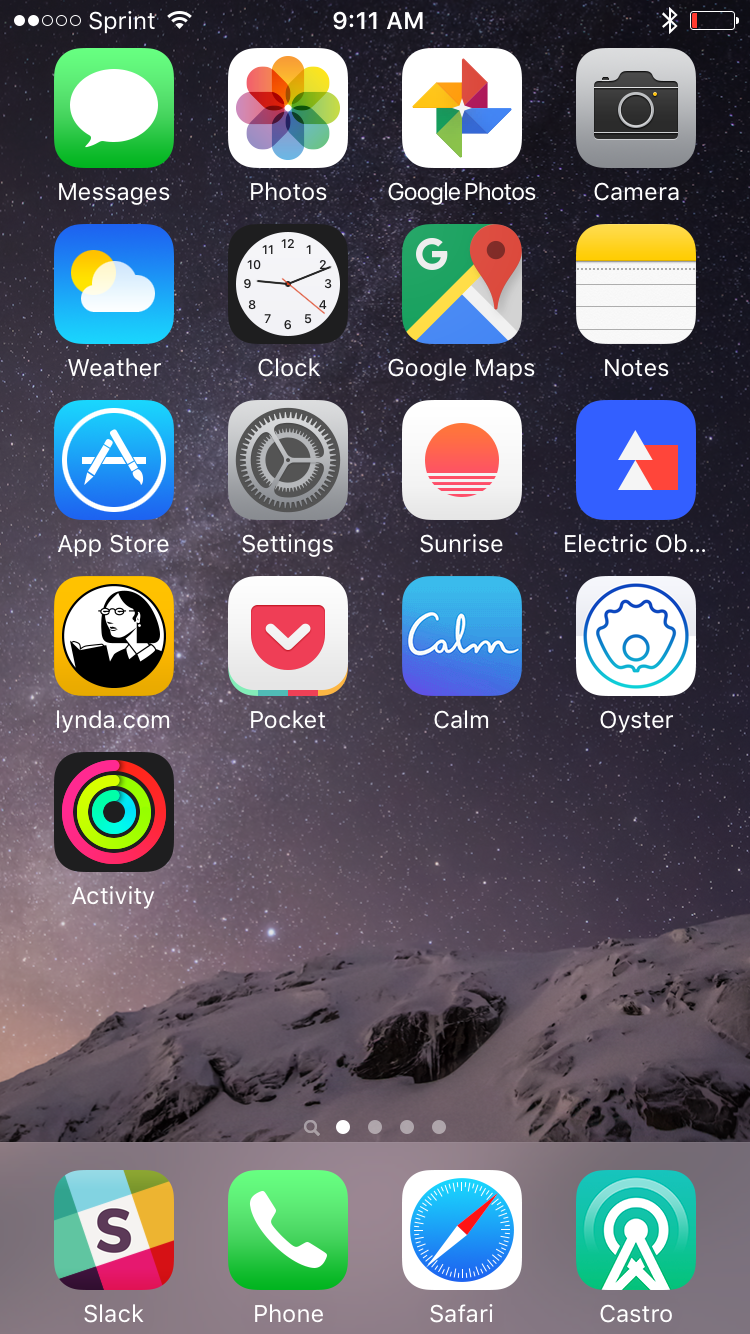750x1334 pixels.
Task: Start the Calm app
Action: [462, 636]
